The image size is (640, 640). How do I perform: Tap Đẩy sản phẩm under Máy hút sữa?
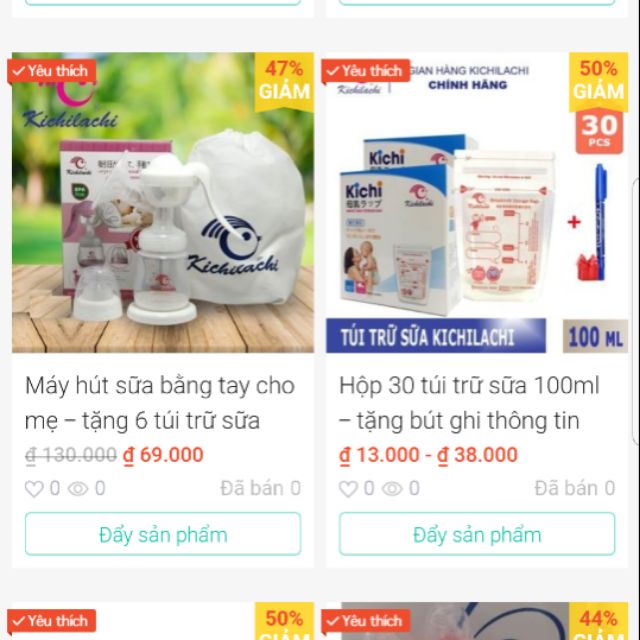click(x=163, y=534)
